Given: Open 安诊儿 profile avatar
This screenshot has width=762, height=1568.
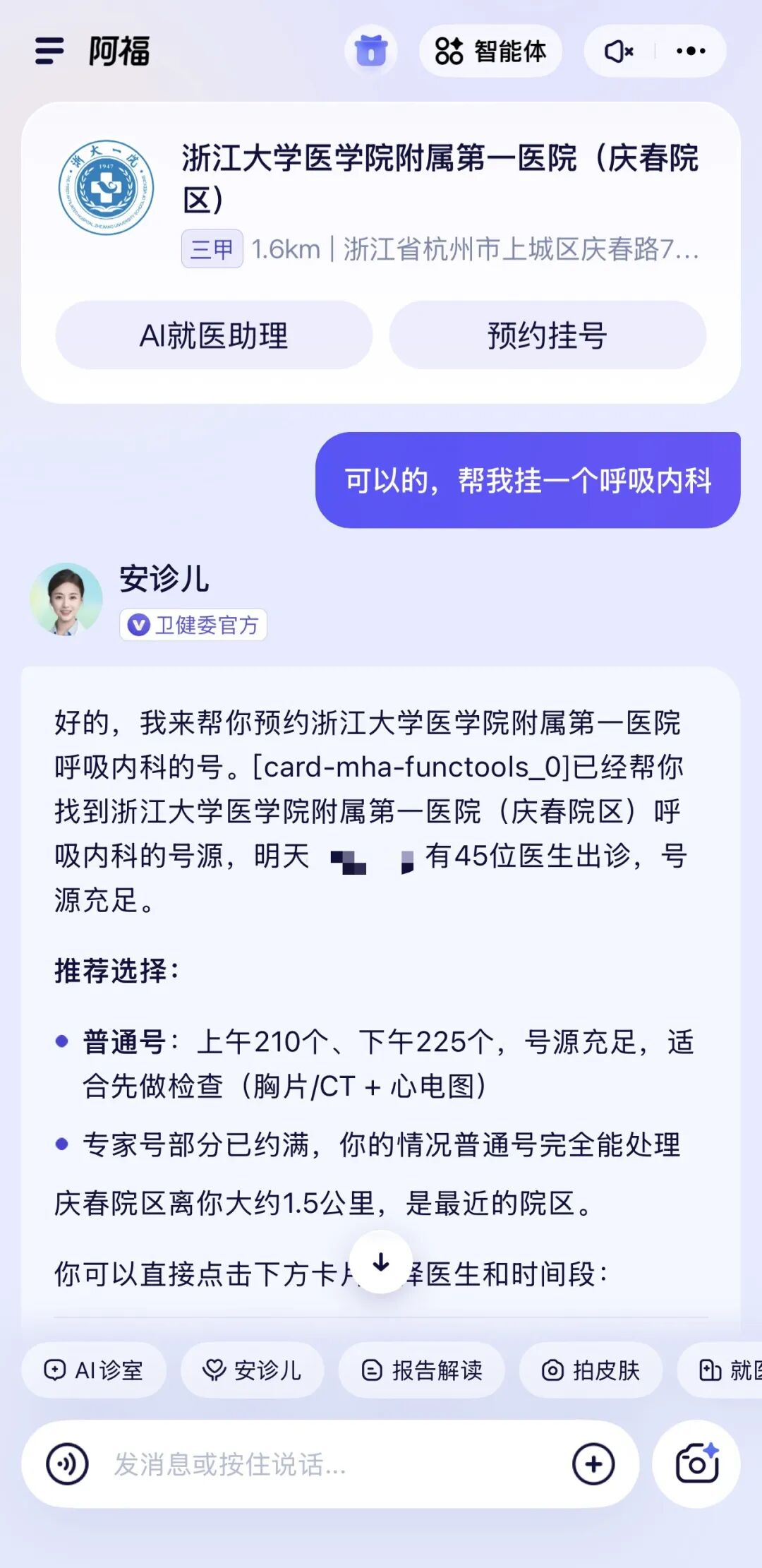Looking at the screenshot, I should click(x=66, y=599).
